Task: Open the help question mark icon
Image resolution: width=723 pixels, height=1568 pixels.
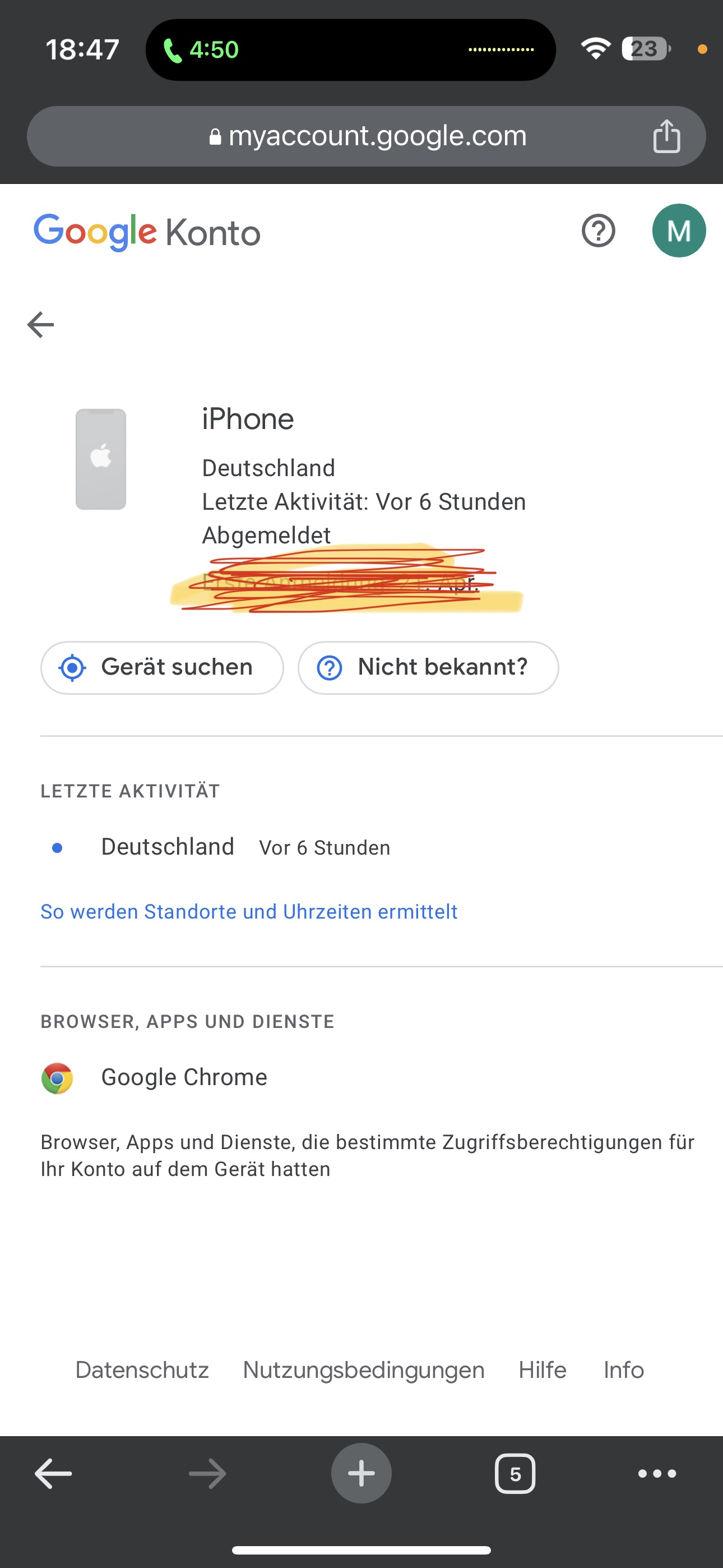Action: 598,230
